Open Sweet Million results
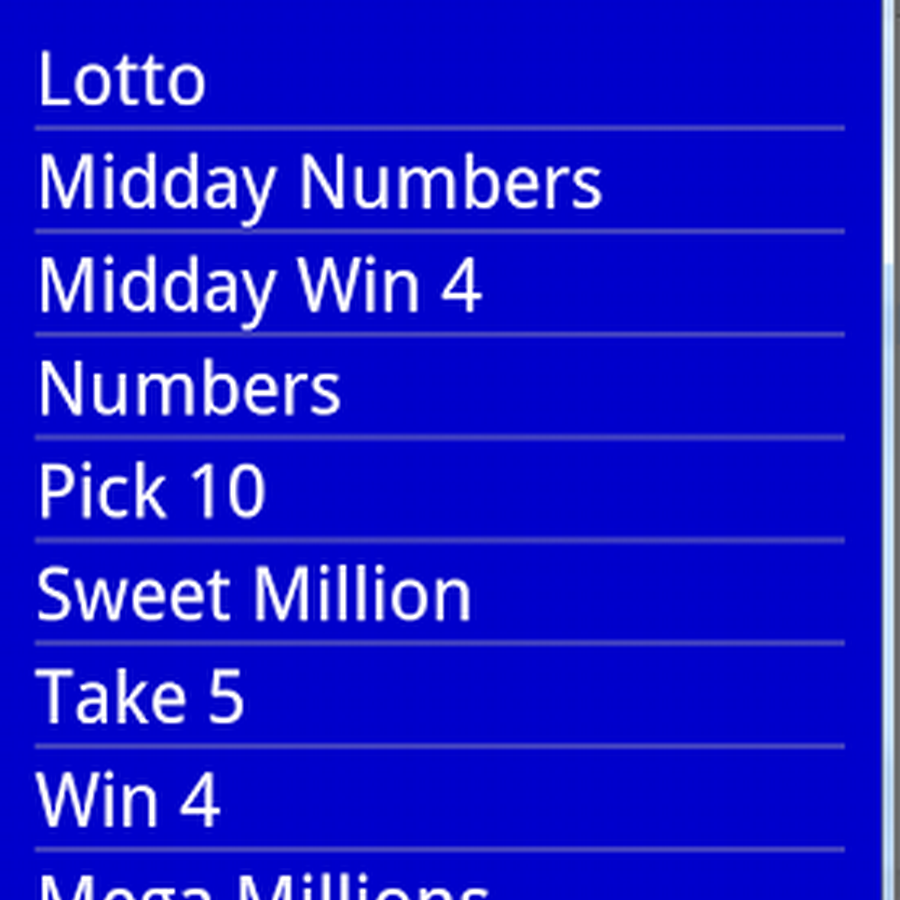 click(x=254, y=594)
